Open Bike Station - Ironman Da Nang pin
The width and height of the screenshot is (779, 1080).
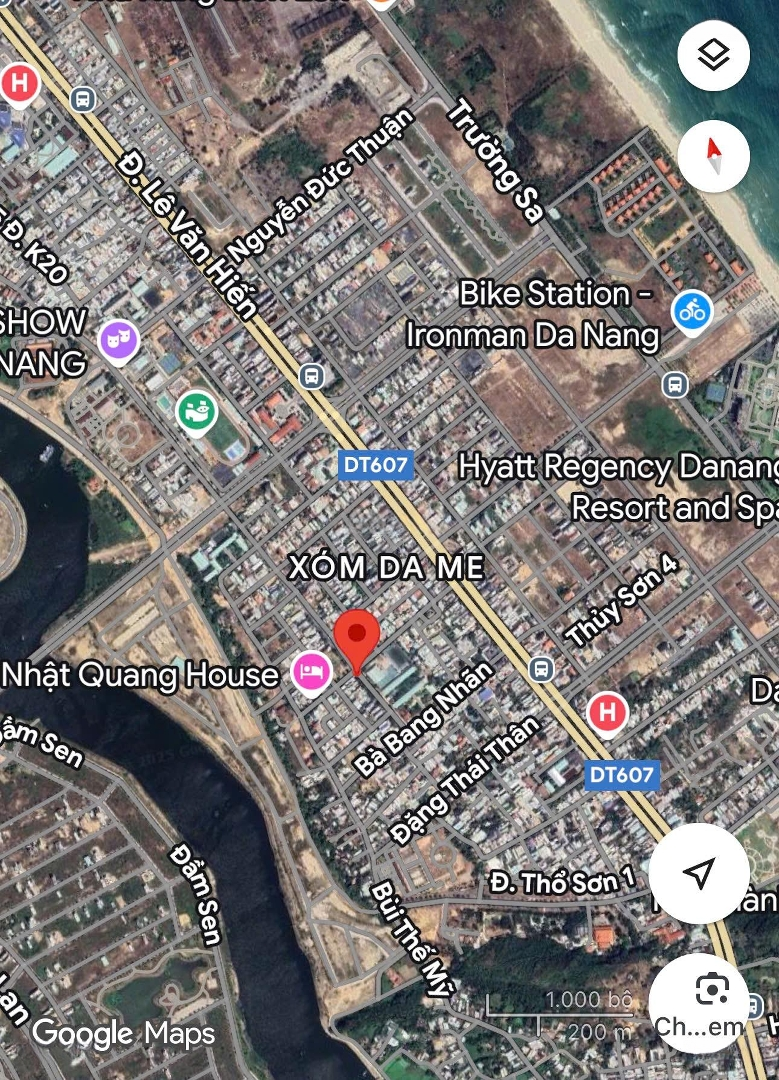pyautogui.click(x=690, y=311)
